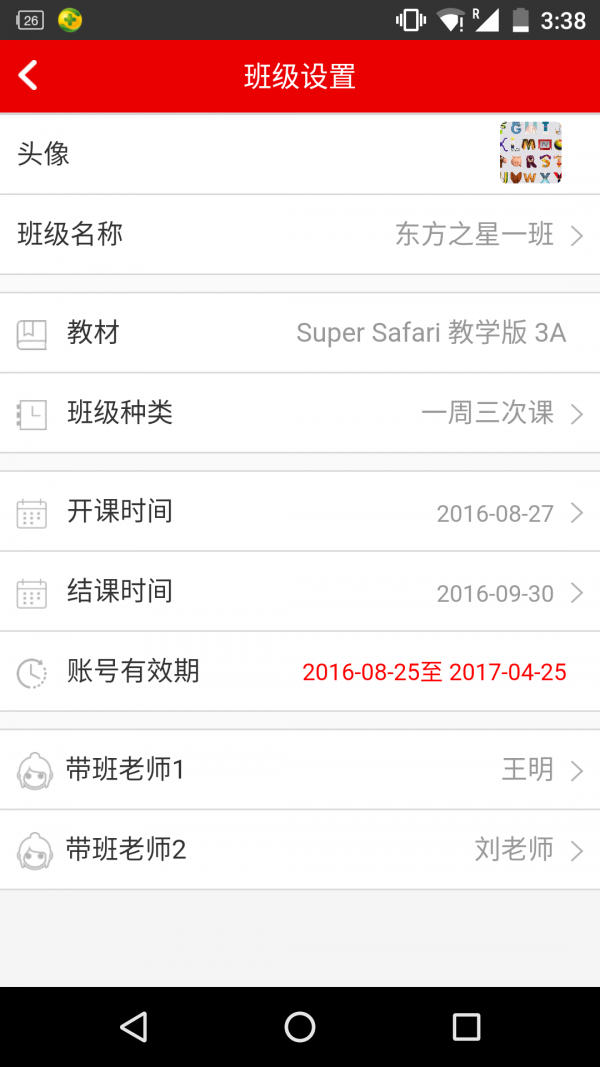Open 带班老师1 teacher row

[x=300, y=770]
